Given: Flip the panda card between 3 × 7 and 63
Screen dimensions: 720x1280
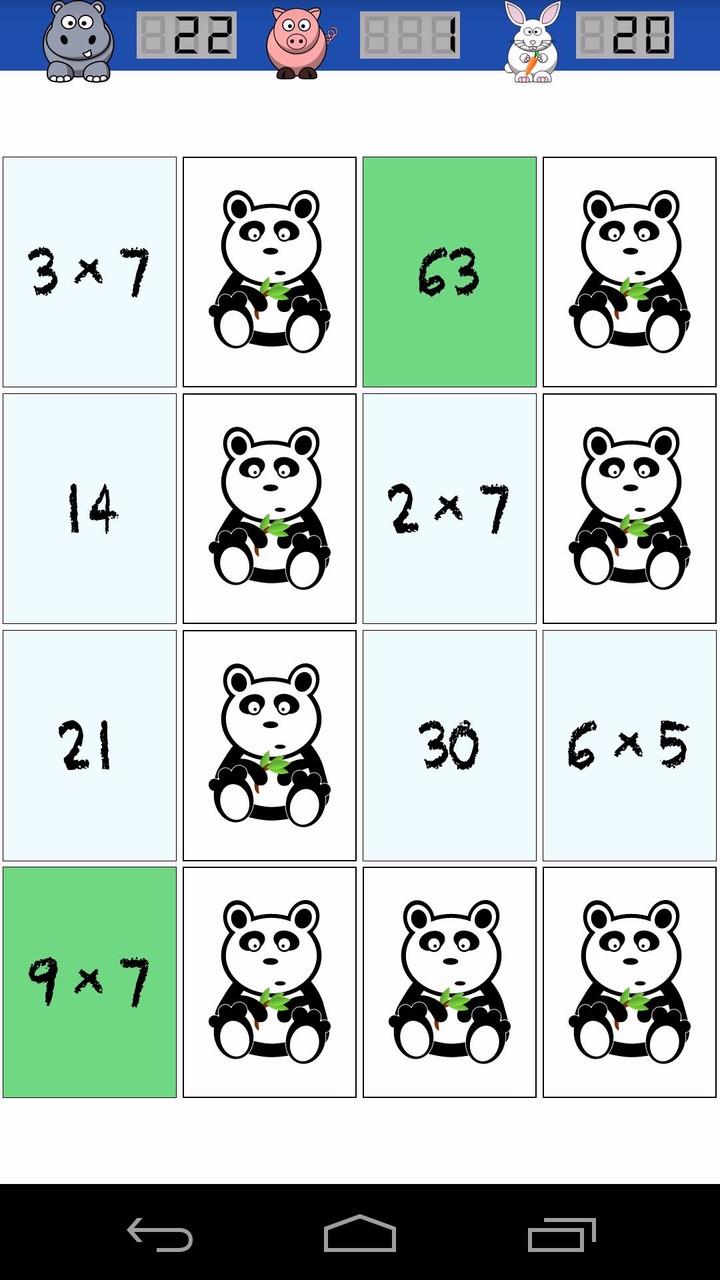Looking at the screenshot, I should (269, 272).
